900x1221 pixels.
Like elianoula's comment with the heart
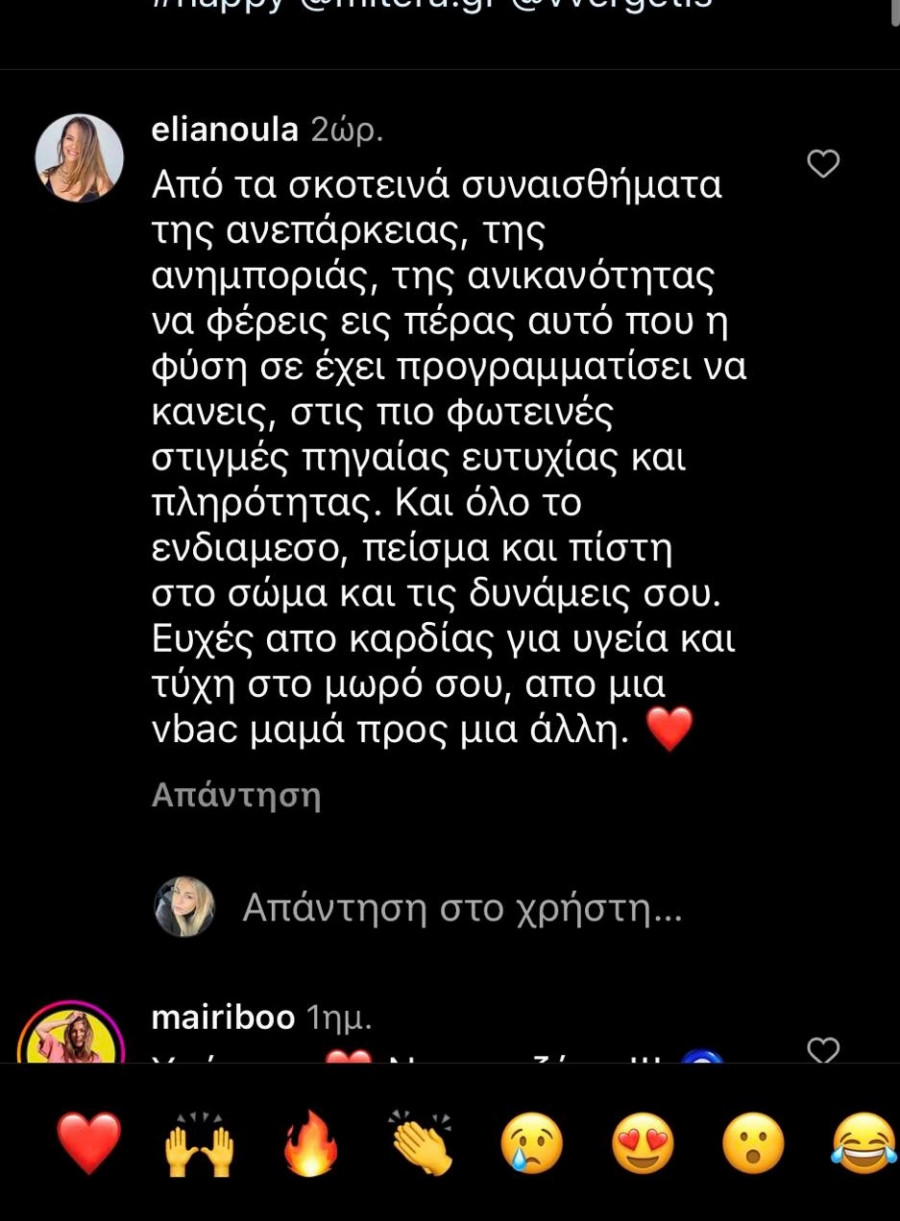coord(823,164)
